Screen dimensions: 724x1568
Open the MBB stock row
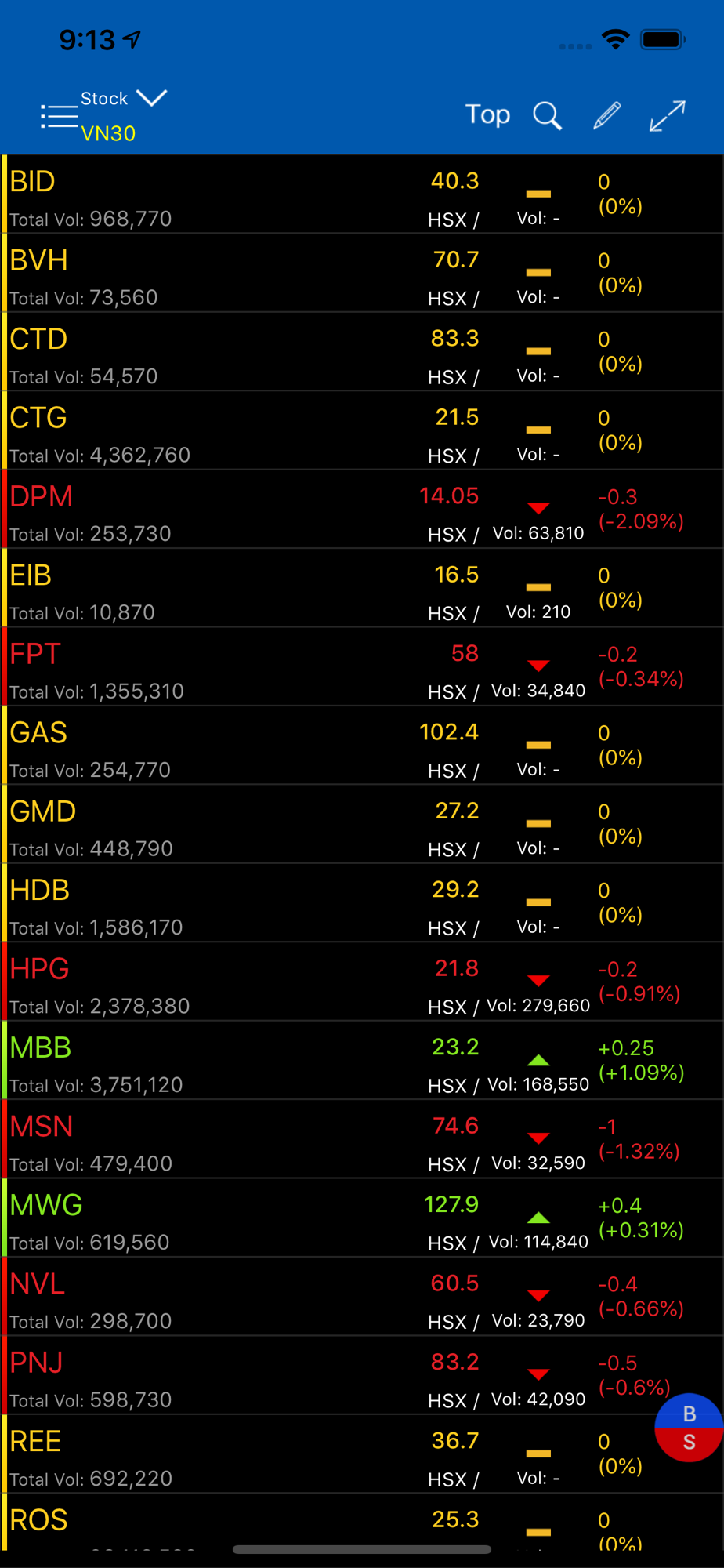coord(362,1061)
